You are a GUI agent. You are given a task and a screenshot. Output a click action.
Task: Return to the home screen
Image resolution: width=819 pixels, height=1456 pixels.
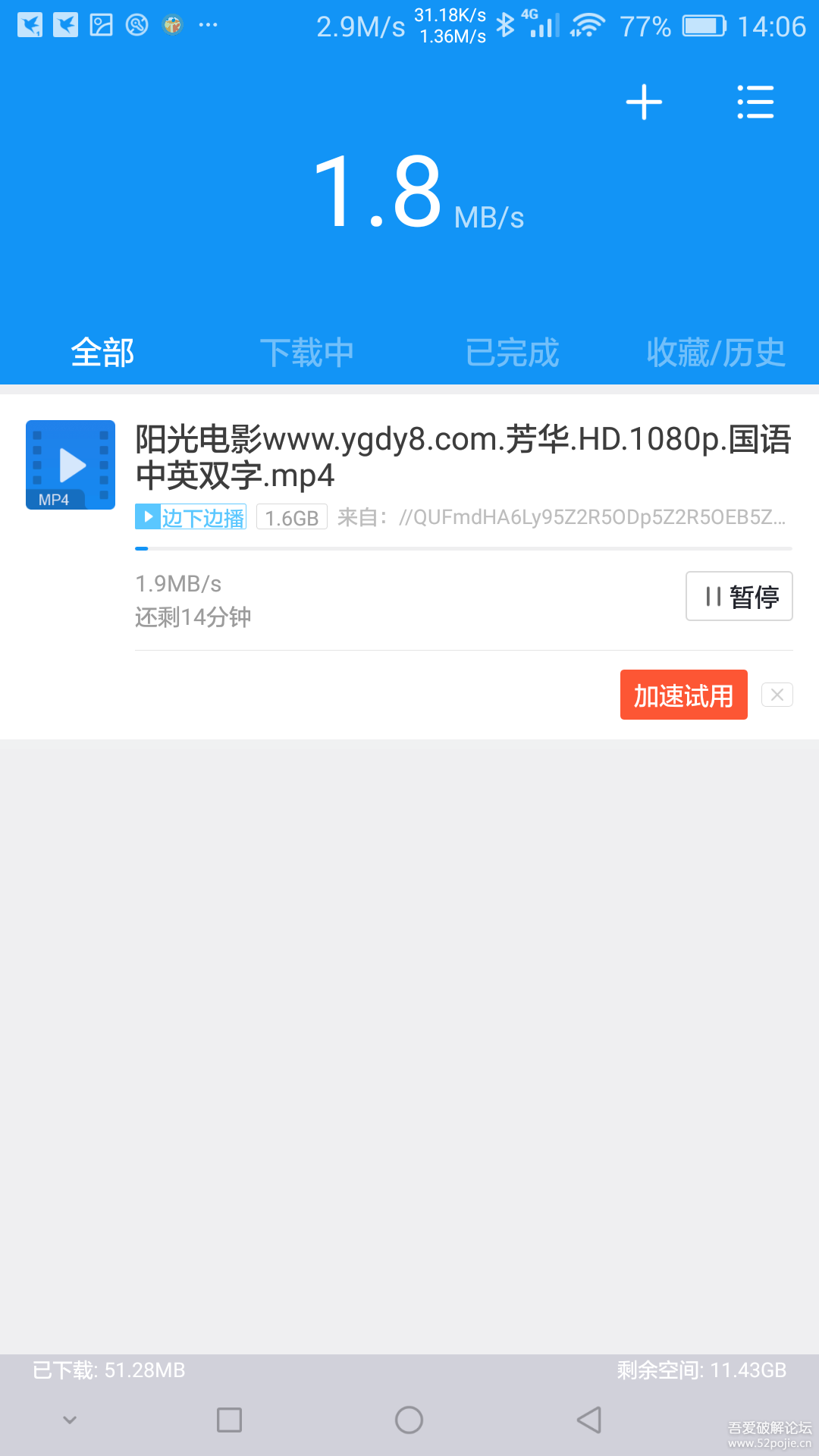point(409,1420)
